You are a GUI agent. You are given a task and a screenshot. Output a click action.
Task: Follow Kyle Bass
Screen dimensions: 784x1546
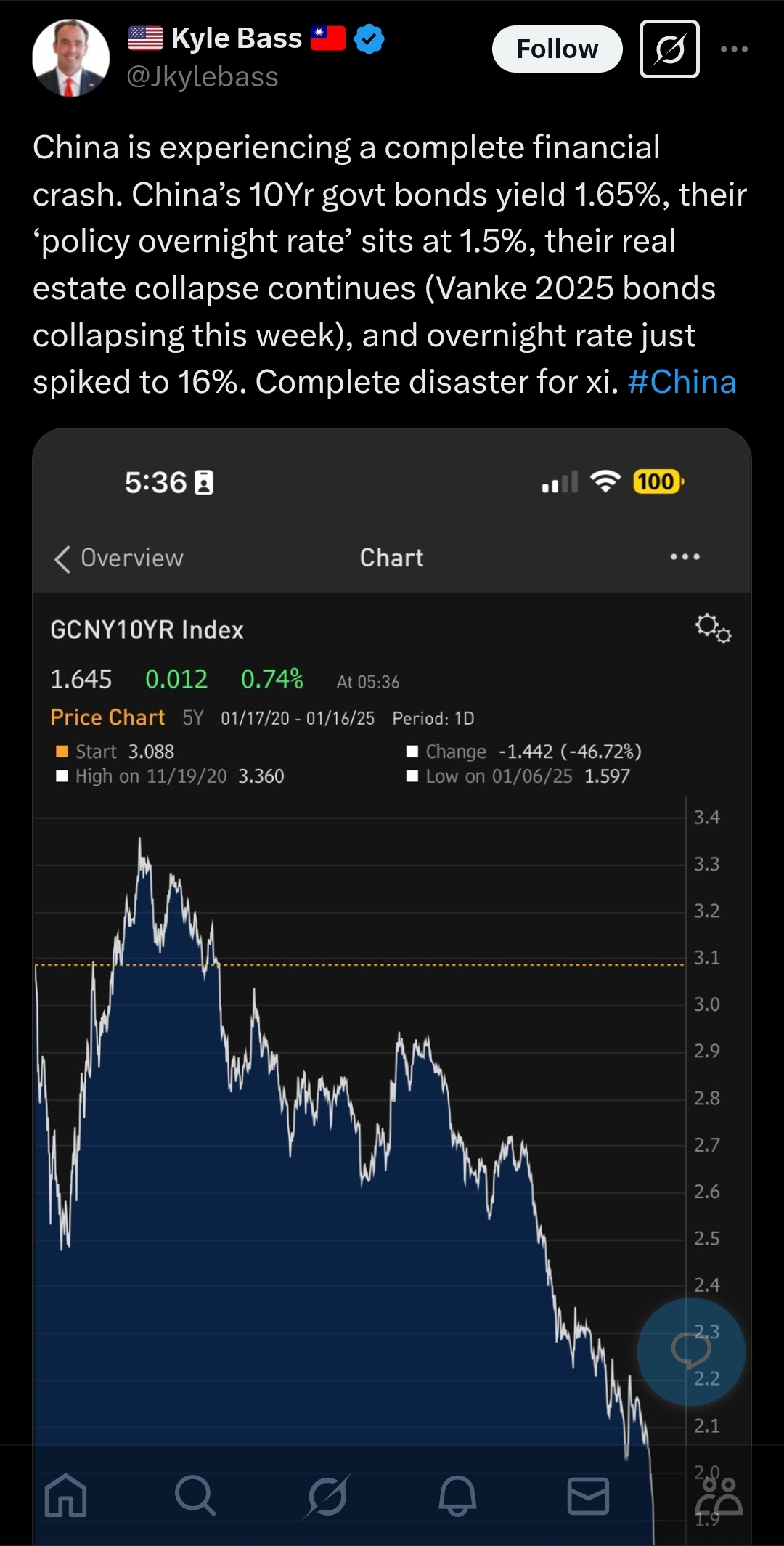pos(557,49)
